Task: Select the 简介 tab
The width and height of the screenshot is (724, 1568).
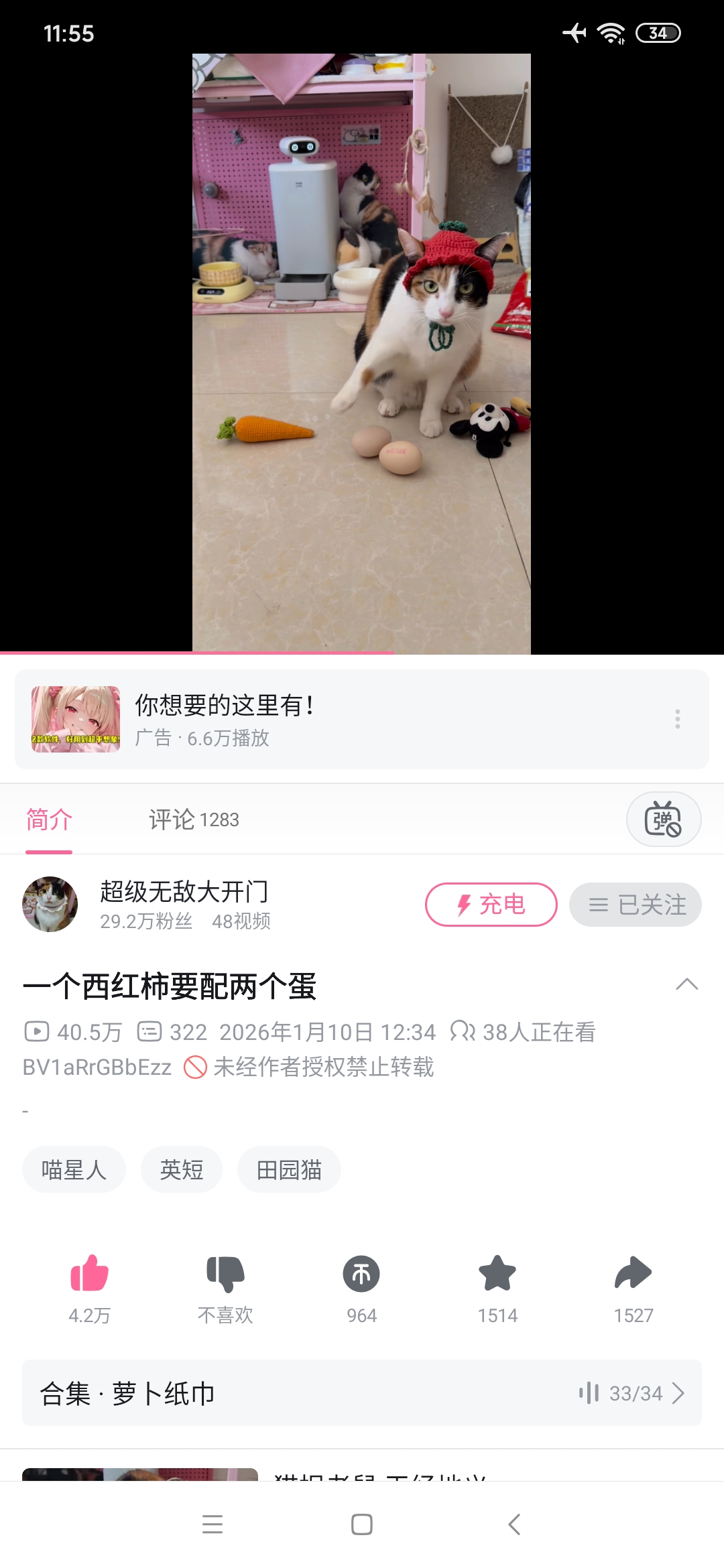Action: click(x=49, y=820)
